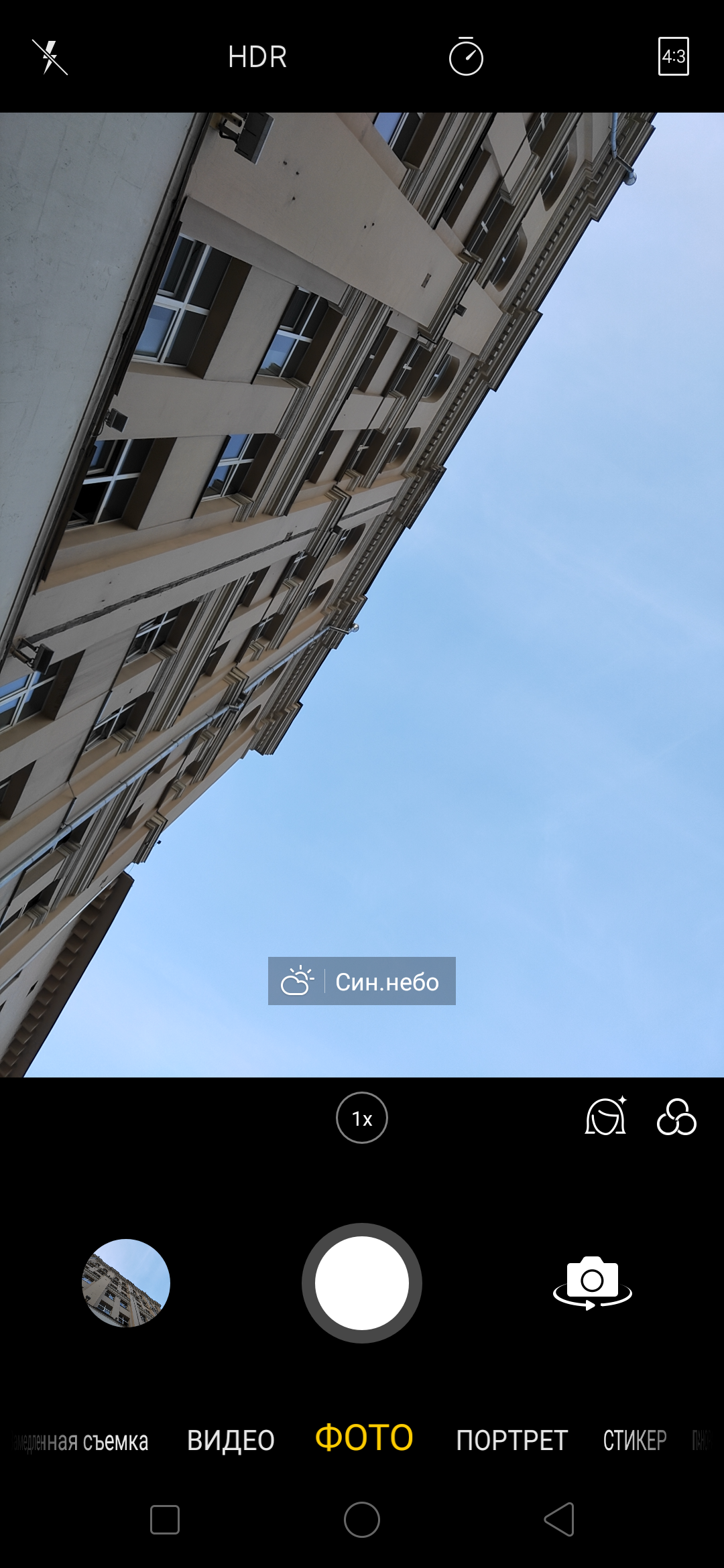Take a photo with the shutter button

pos(362,1283)
